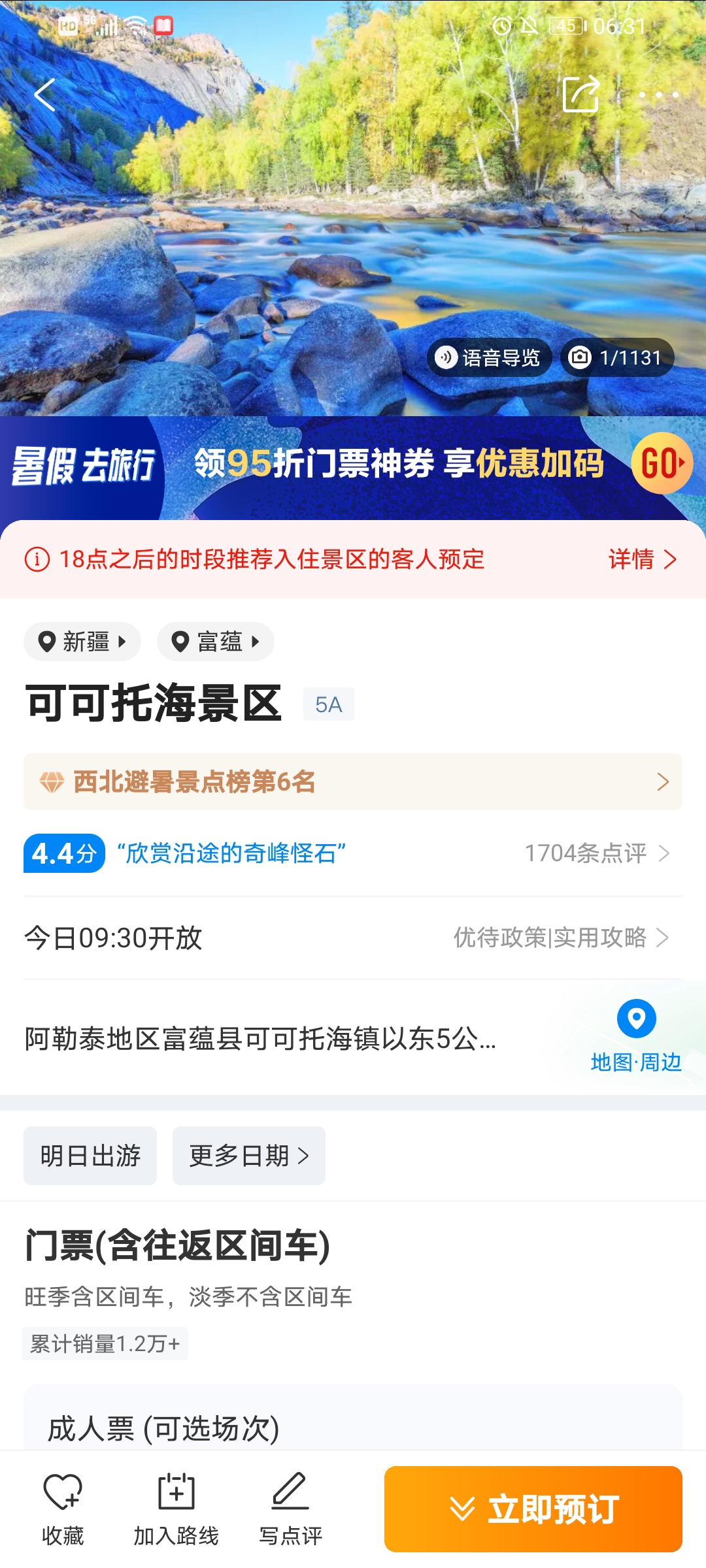
Task: Add this spot to 收藏 favorites
Action: pyautogui.click(x=63, y=1509)
